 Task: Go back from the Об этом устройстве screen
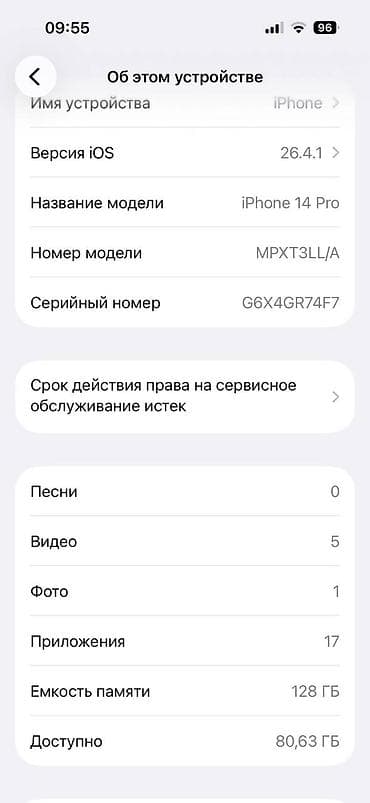(35, 77)
